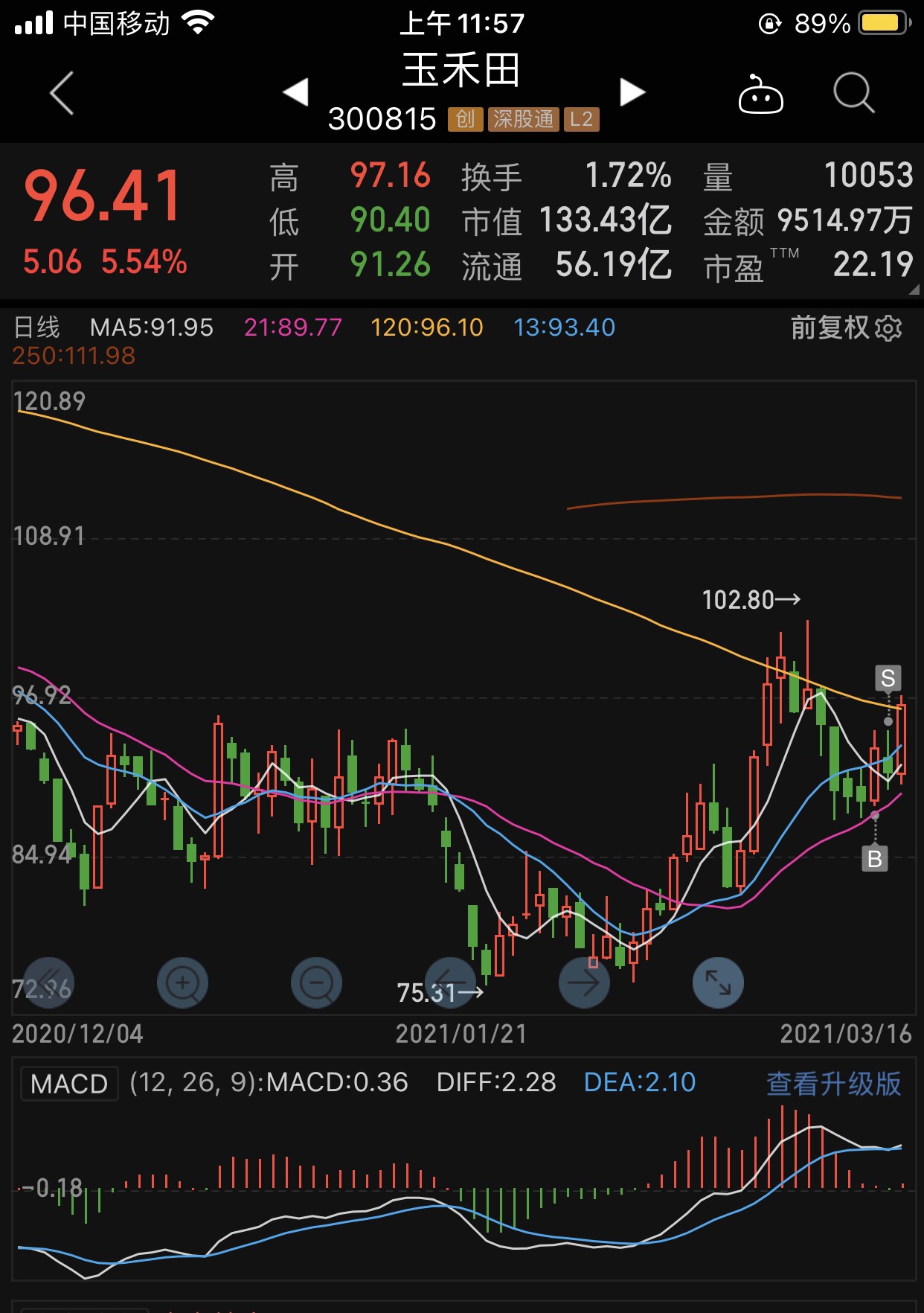This screenshot has width=924, height=1313.
Task: Open chart settings via gear icon
Action: (888, 328)
